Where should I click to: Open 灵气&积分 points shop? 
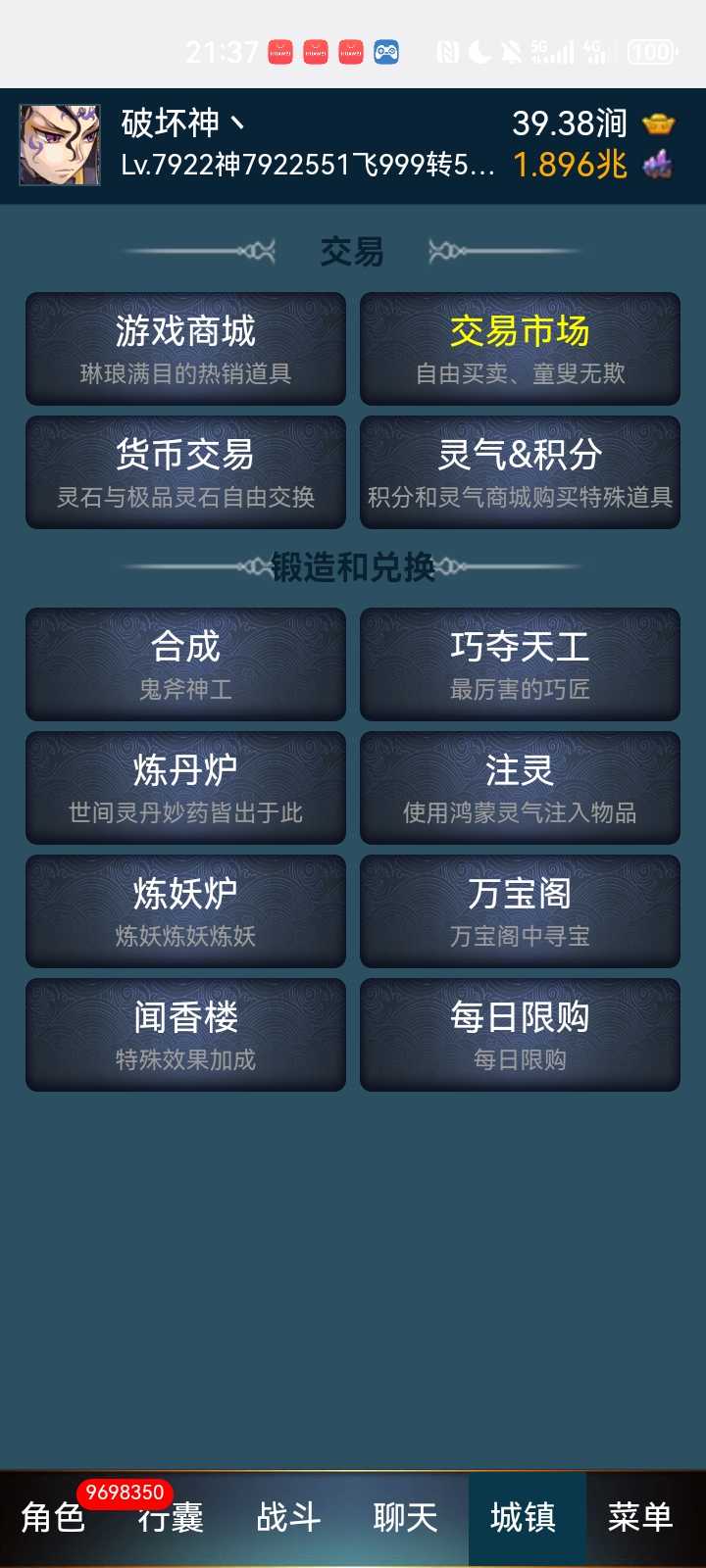click(x=520, y=472)
